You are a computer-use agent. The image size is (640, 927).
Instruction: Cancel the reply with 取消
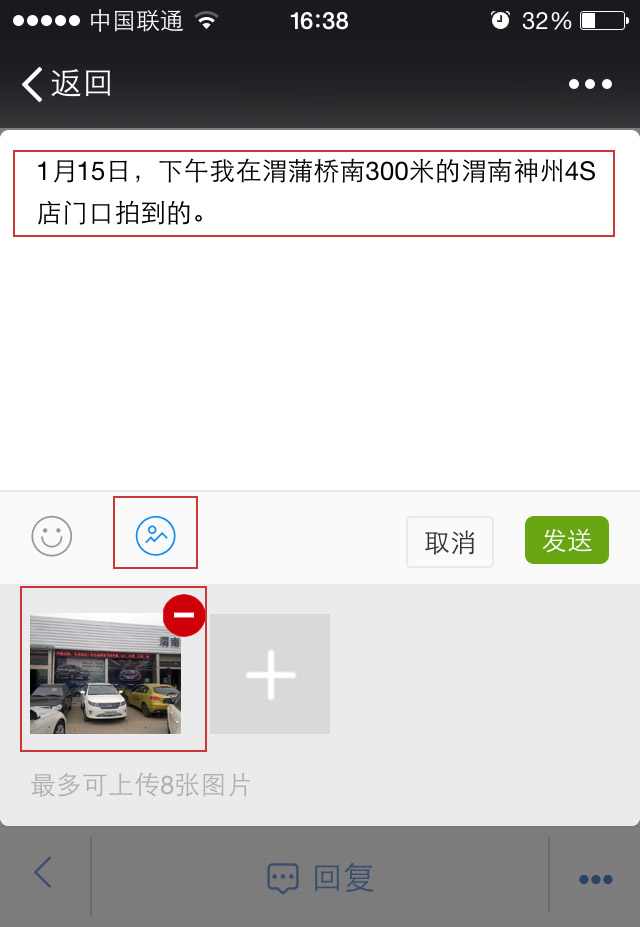[x=449, y=542]
